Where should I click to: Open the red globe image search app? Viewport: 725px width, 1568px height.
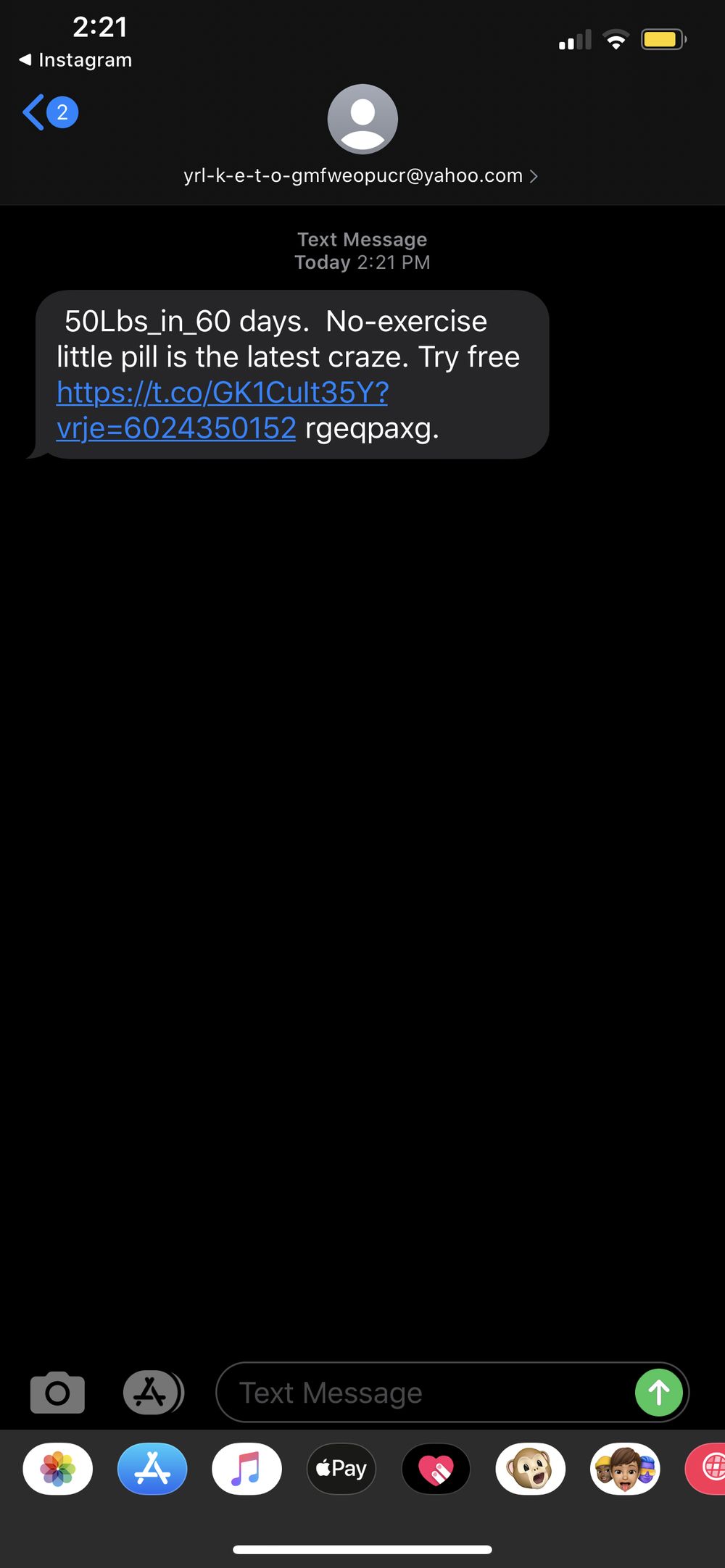[x=706, y=1469]
